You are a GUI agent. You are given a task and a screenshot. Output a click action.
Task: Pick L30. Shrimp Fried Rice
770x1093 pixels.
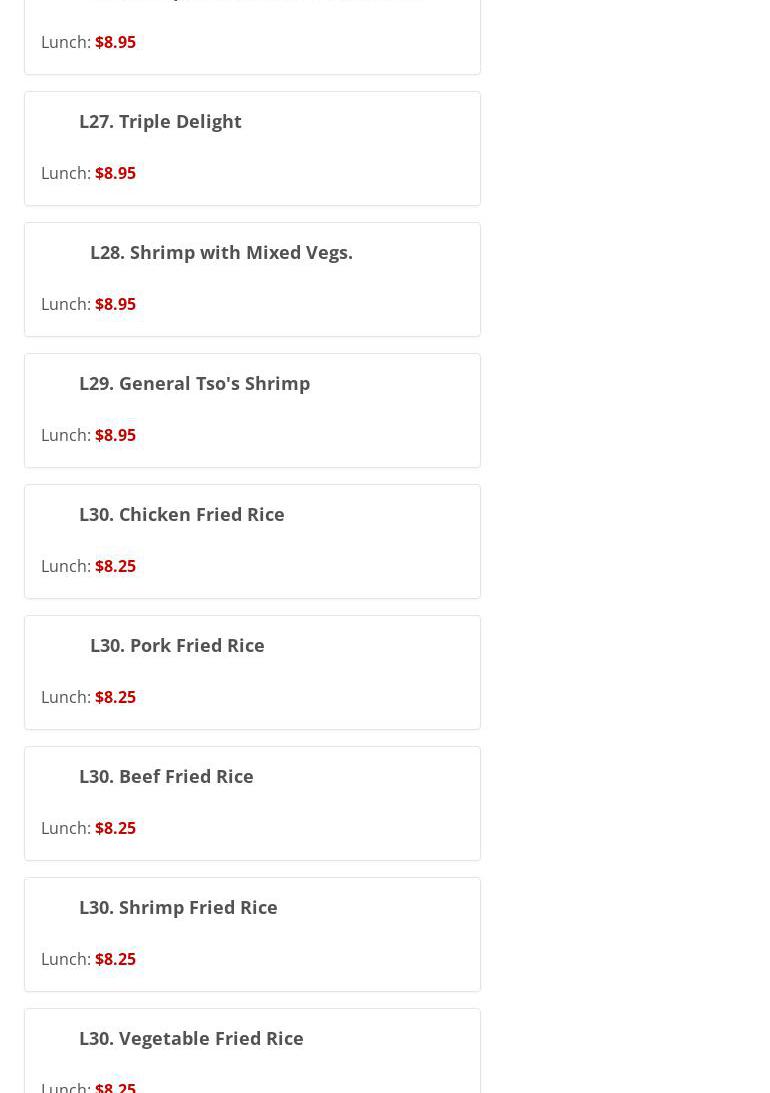coord(178,908)
